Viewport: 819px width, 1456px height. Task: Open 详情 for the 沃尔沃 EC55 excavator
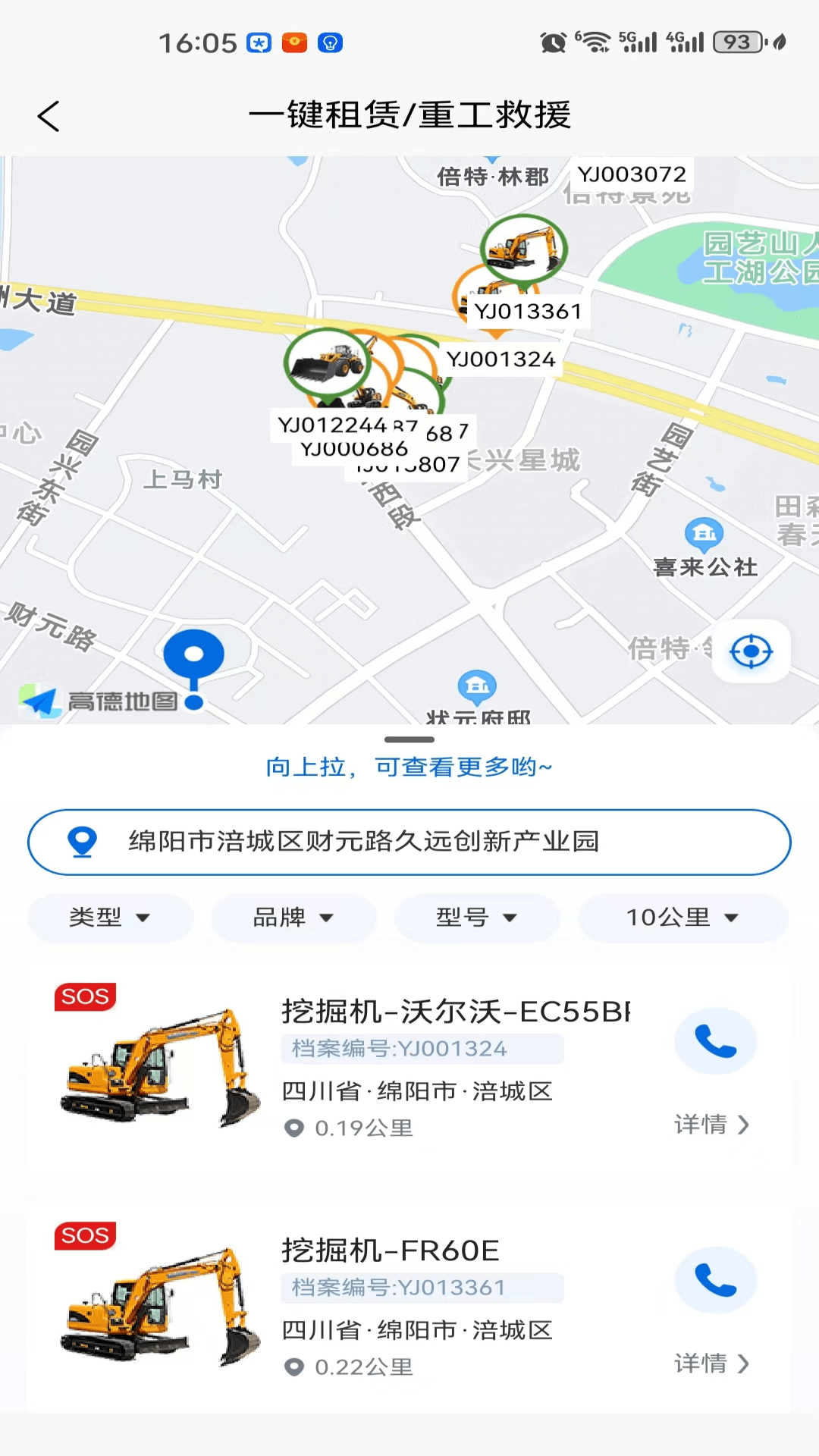[x=713, y=1124]
